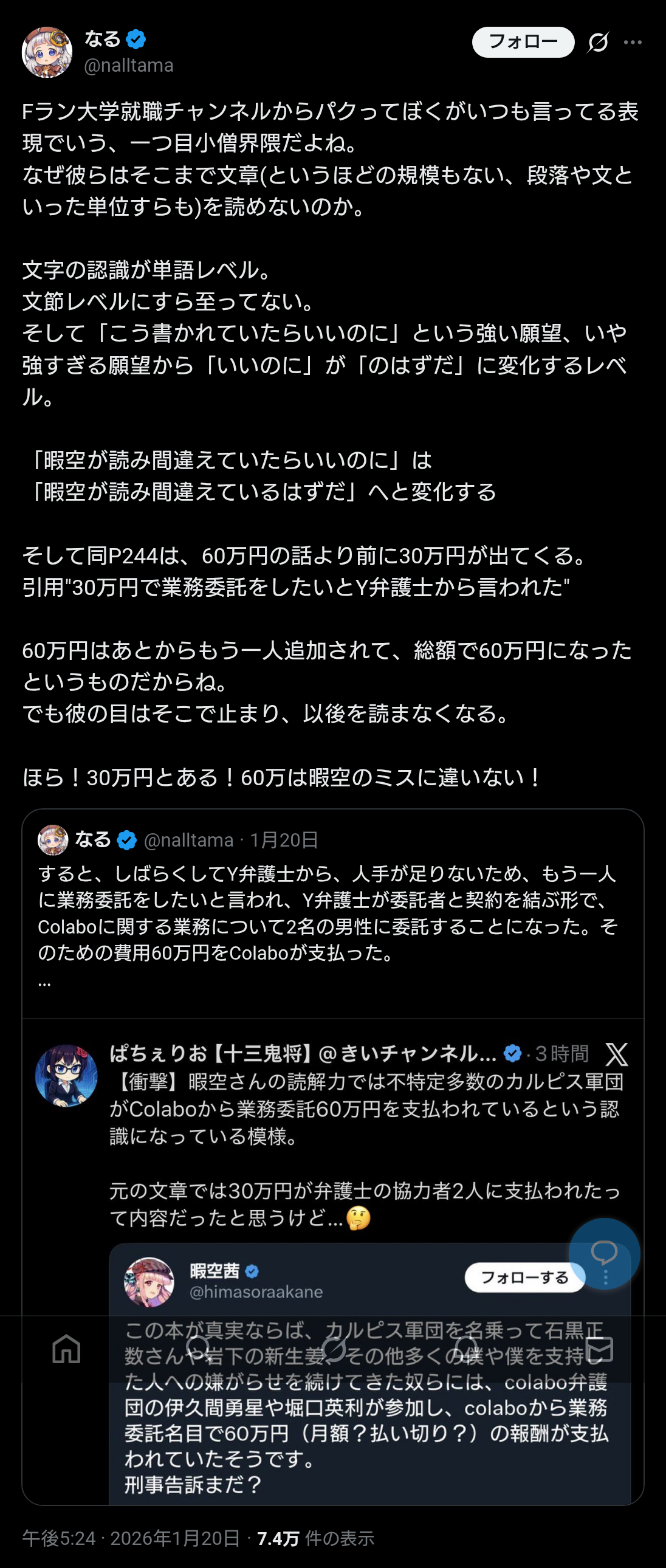
Task: Go to the Home tab
Action: coord(66,1349)
